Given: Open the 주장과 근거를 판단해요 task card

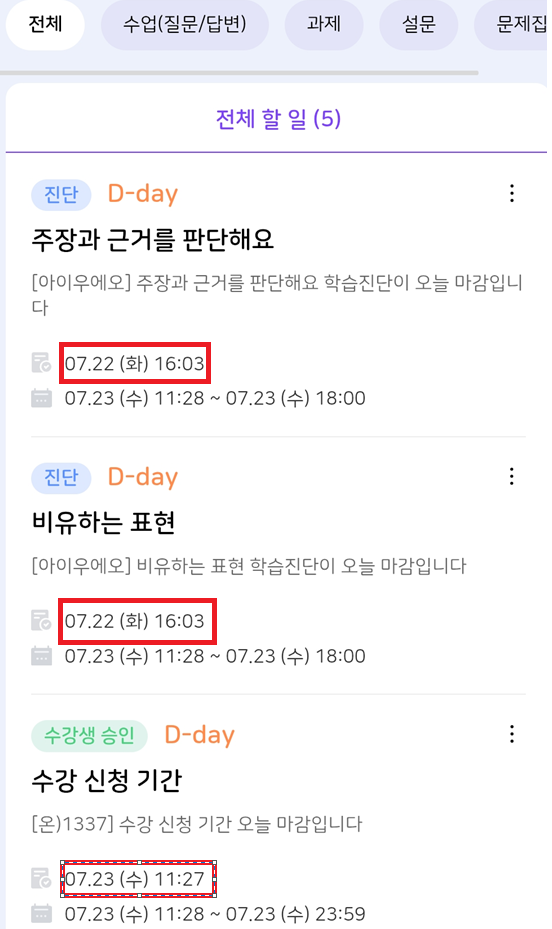Looking at the screenshot, I should (277, 295).
